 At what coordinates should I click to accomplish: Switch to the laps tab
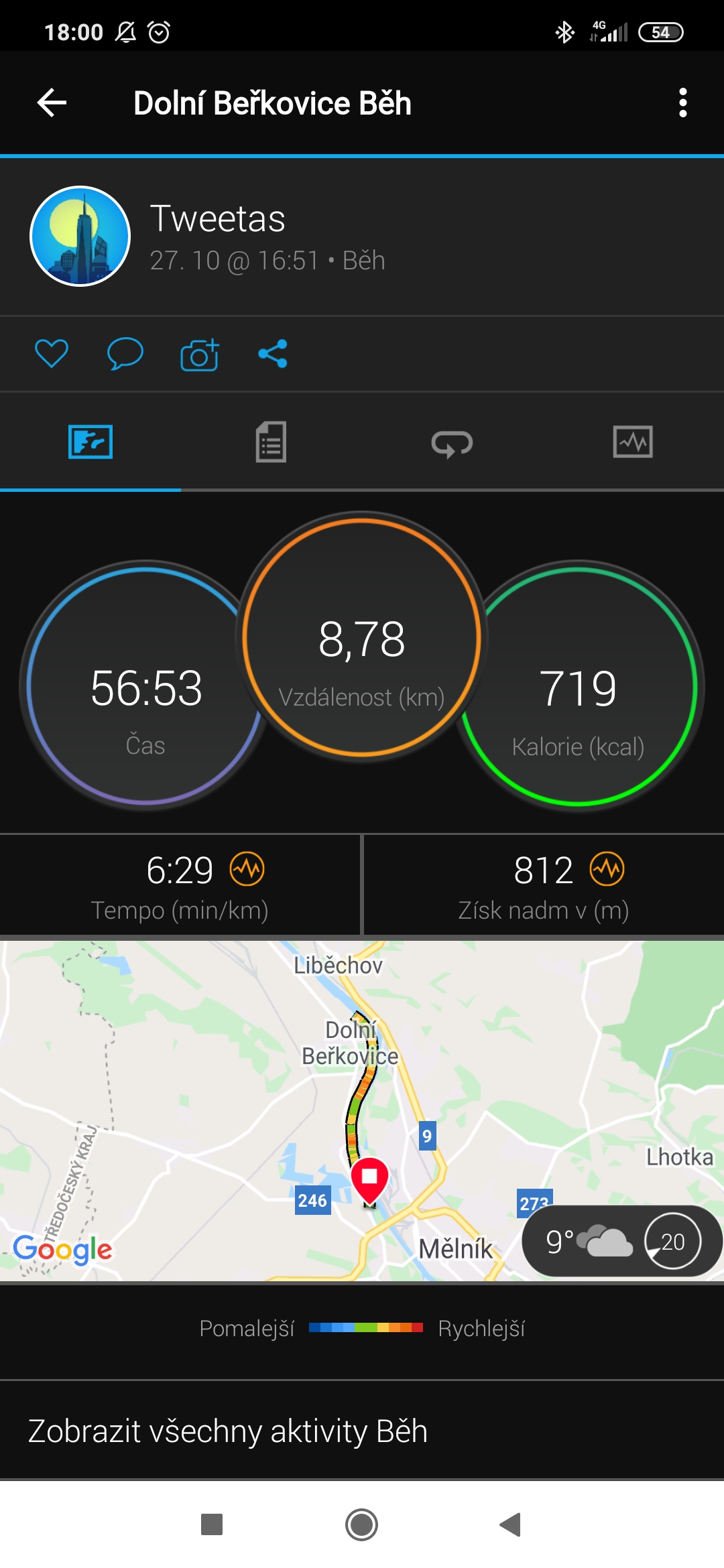452,443
